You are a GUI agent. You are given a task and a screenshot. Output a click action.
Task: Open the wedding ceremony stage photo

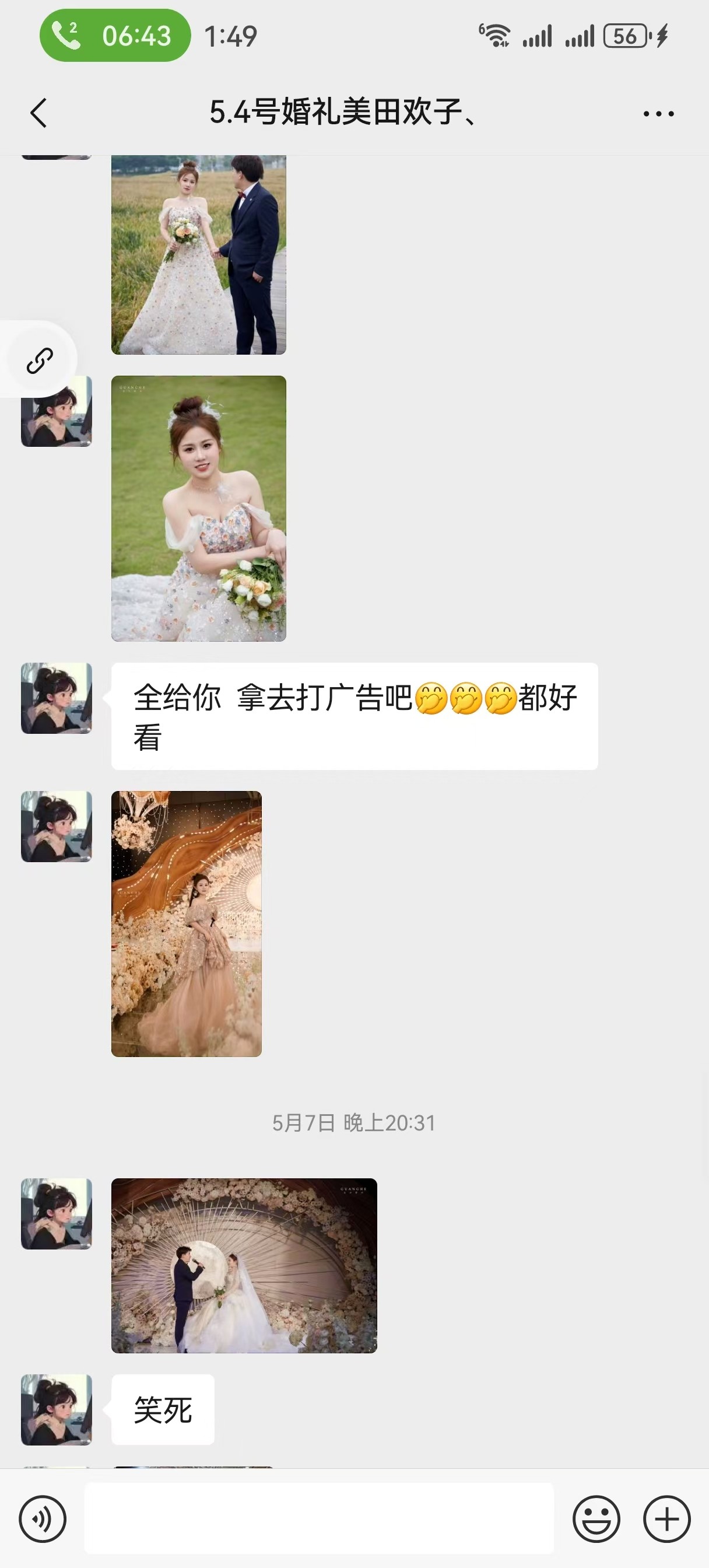click(244, 1265)
